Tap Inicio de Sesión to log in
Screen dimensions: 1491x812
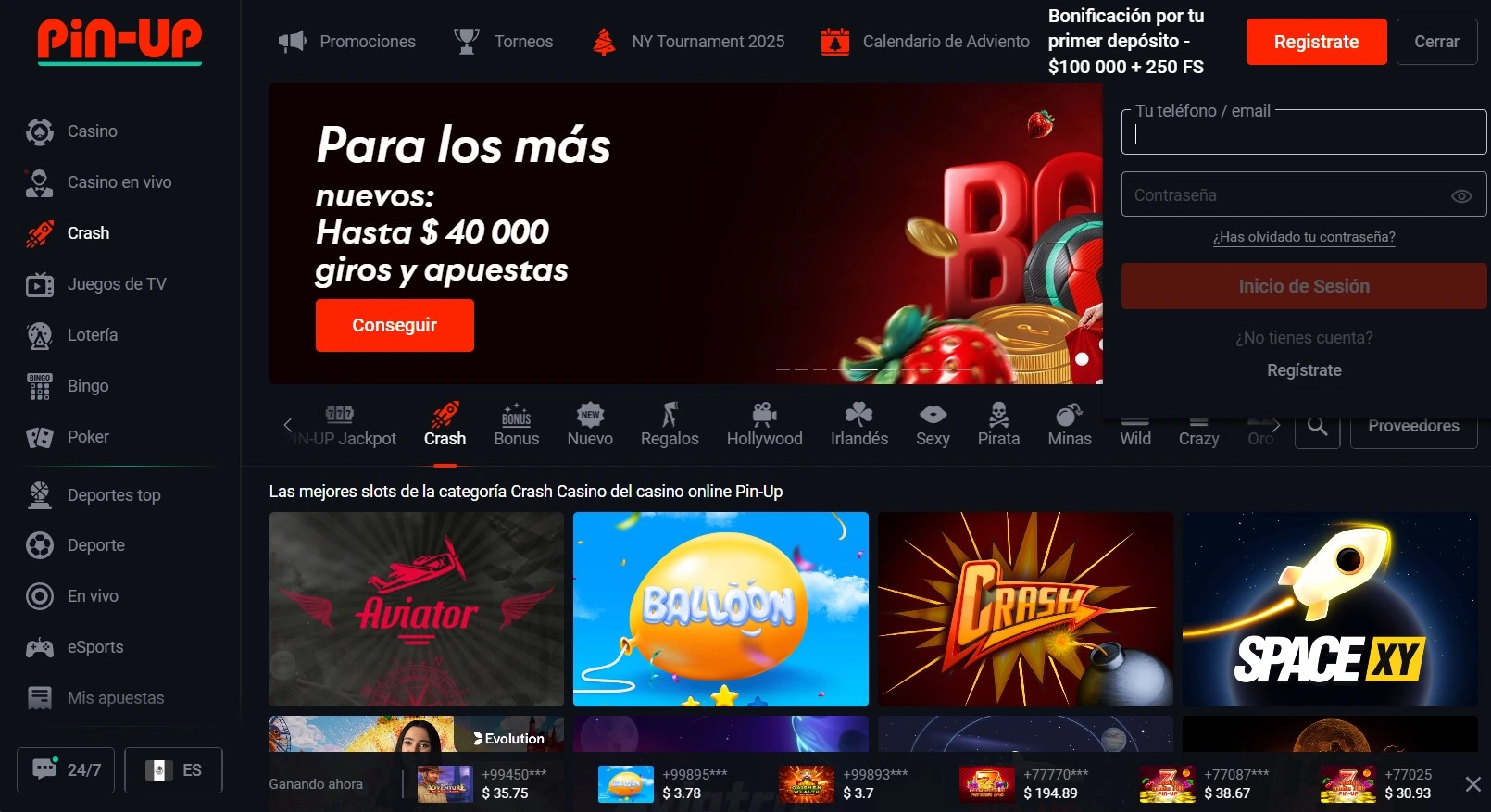click(1303, 286)
